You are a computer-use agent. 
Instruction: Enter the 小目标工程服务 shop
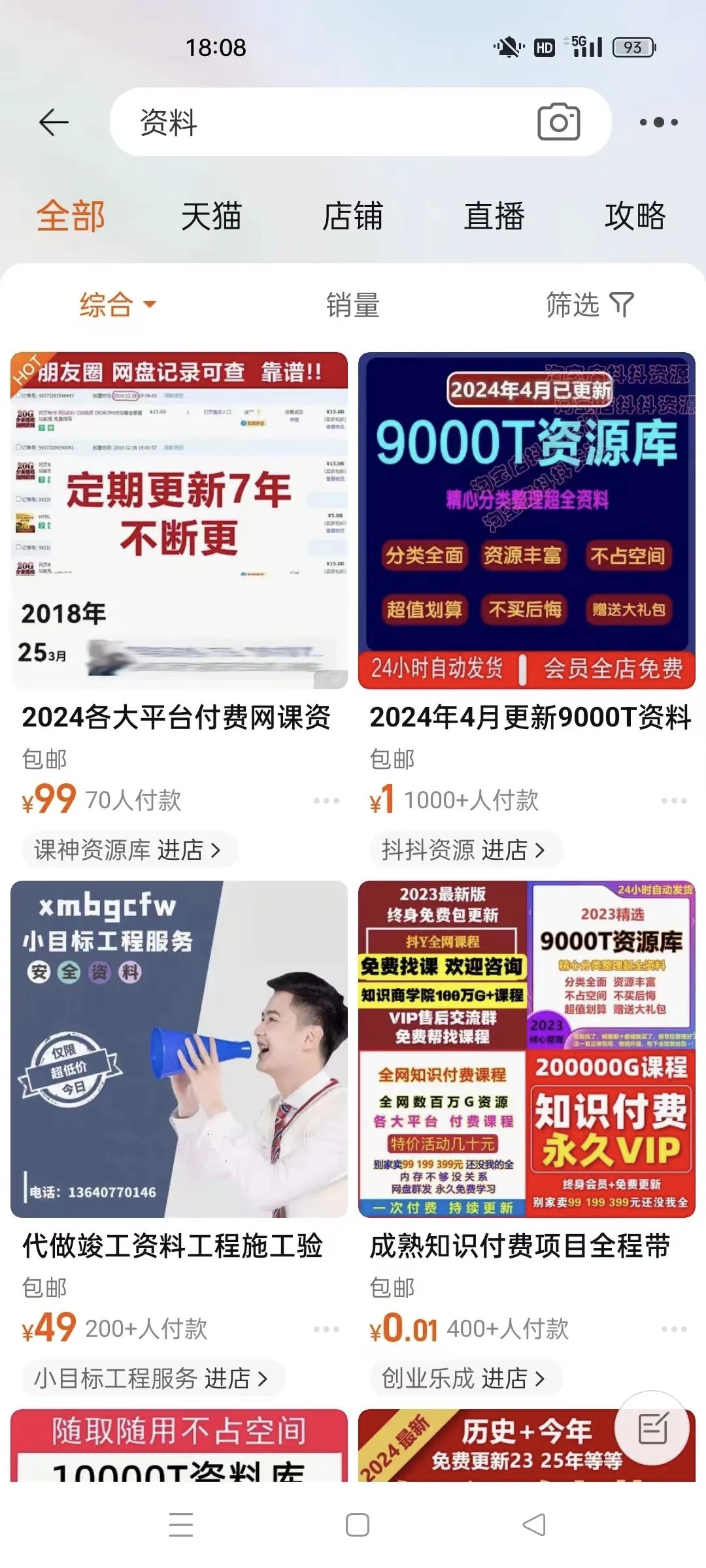(152, 1379)
